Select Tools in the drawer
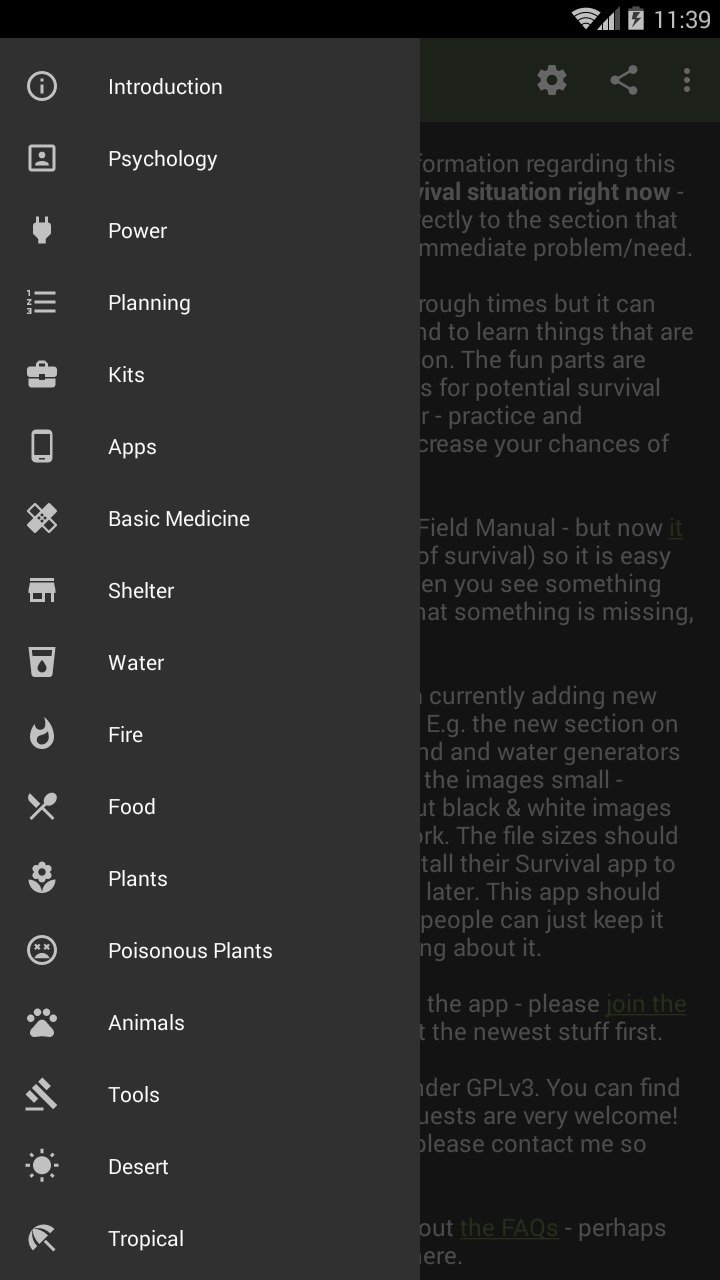720x1280 pixels. [210, 1095]
